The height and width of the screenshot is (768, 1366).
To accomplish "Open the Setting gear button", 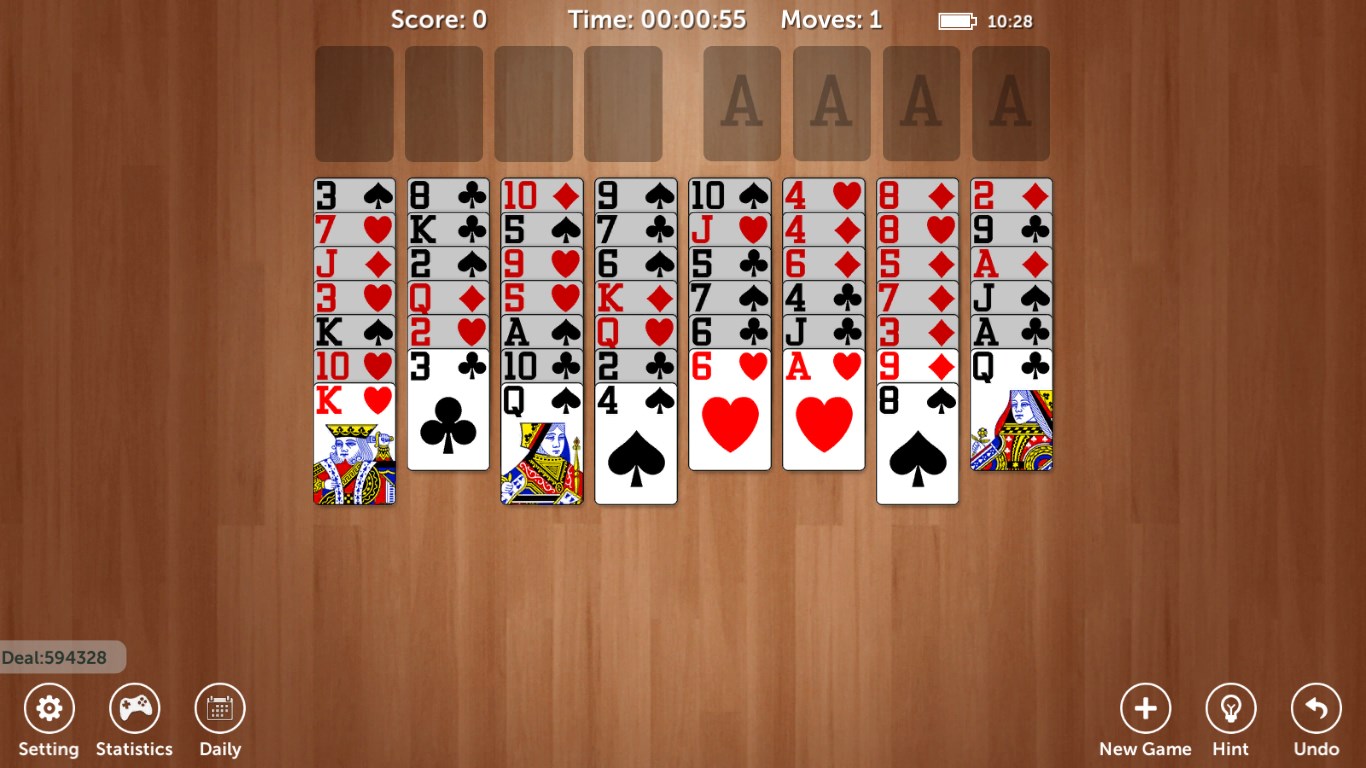I will point(48,710).
